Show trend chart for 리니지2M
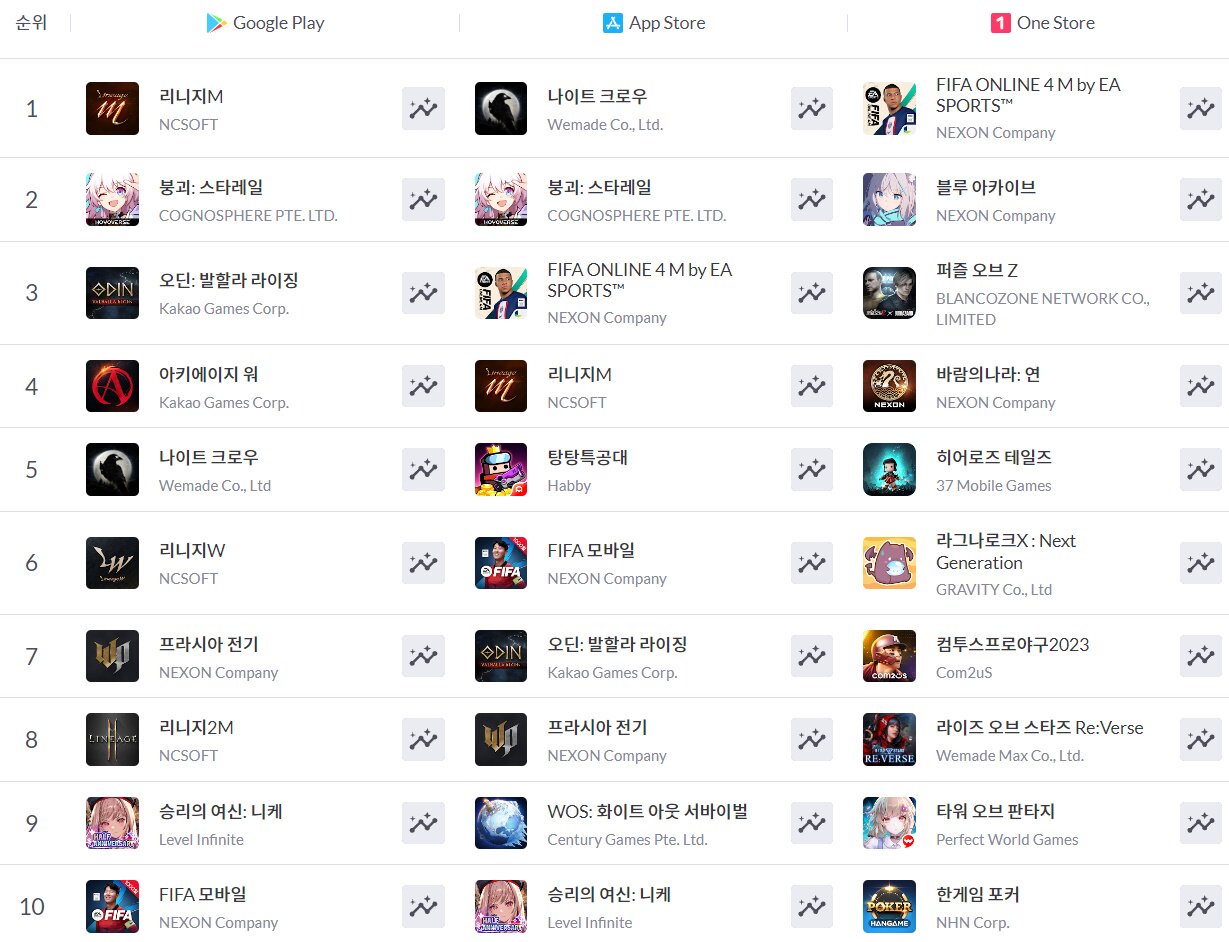Viewport: 1229px width, 942px height. [x=423, y=740]
